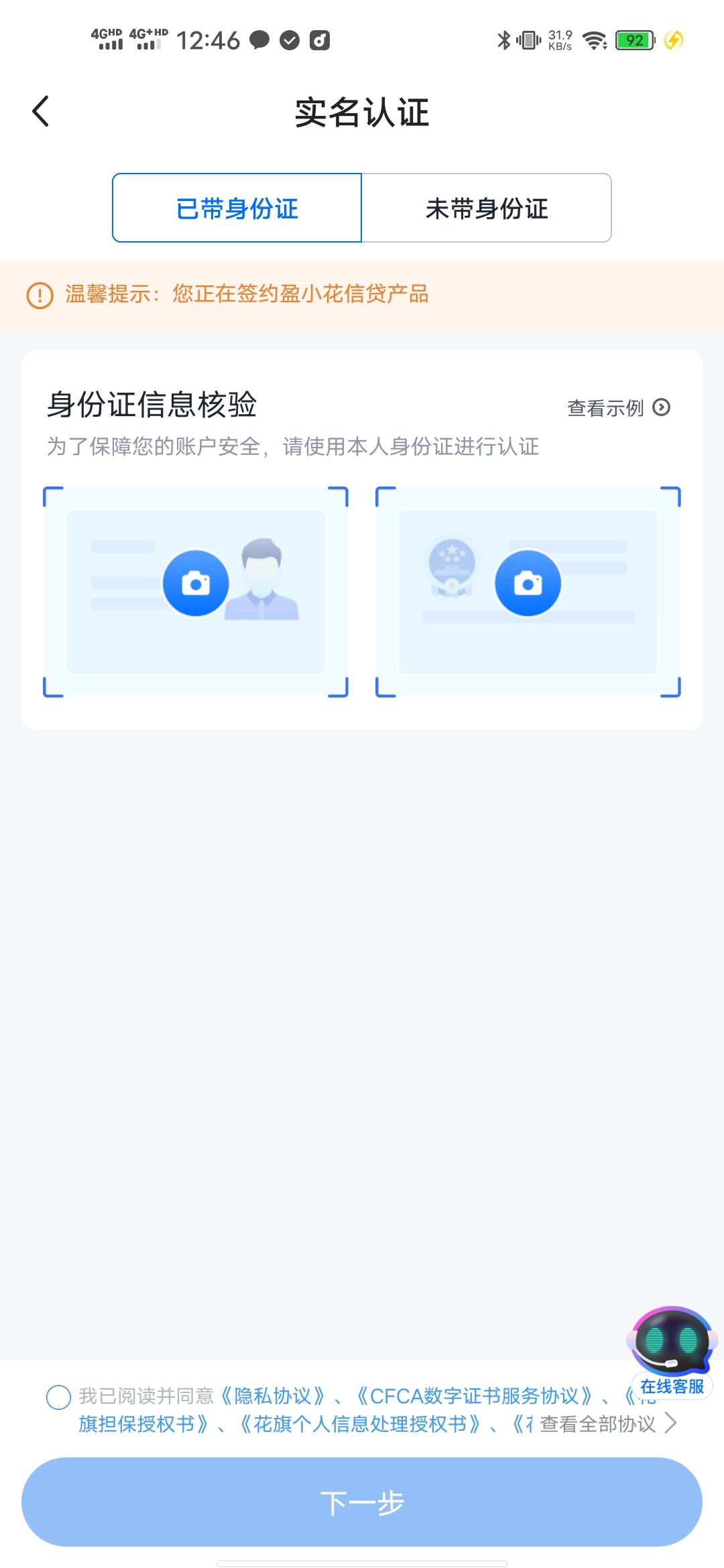Tap the 下一步 button

[362, 1502]
